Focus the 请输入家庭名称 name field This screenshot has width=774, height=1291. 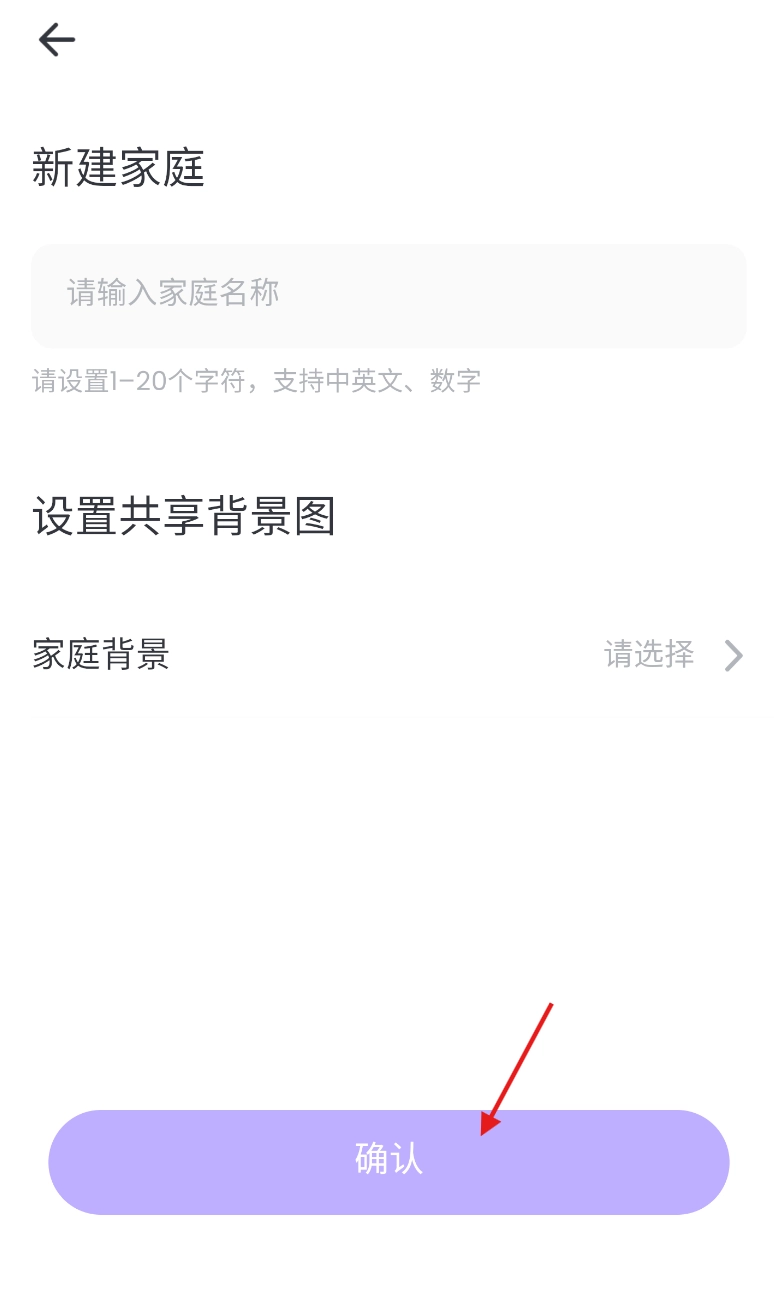tap(388, 295)
